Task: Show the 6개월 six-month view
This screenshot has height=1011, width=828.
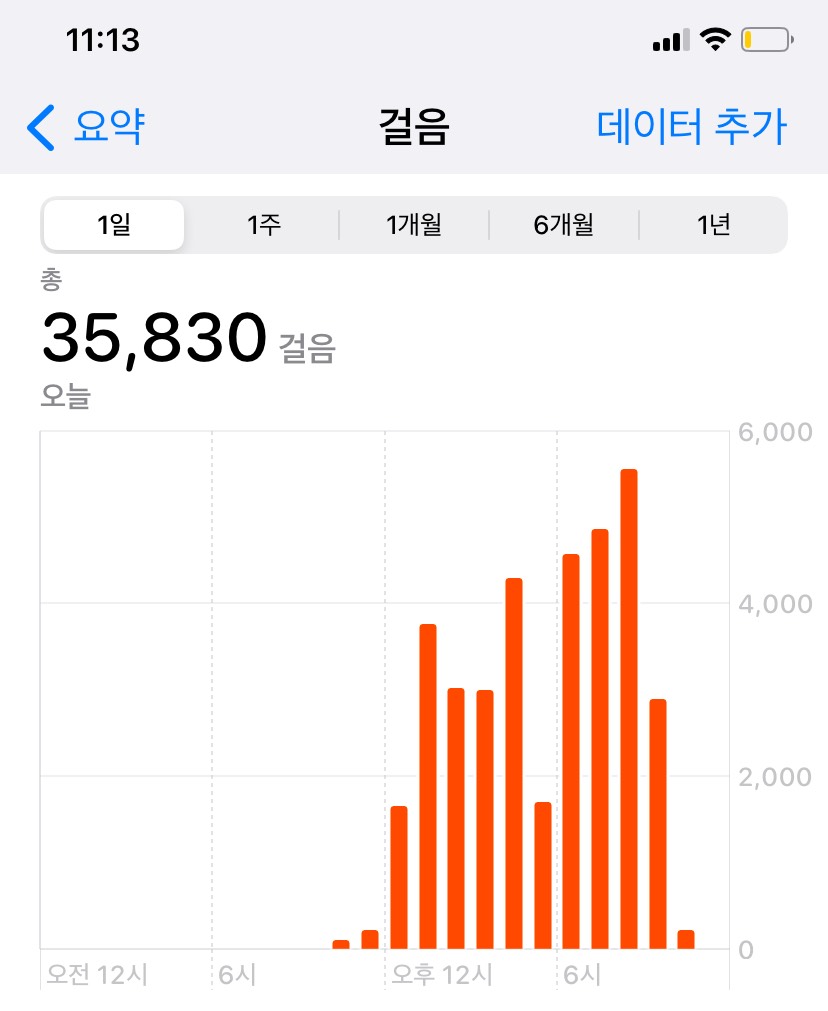Action: point(564,225)
